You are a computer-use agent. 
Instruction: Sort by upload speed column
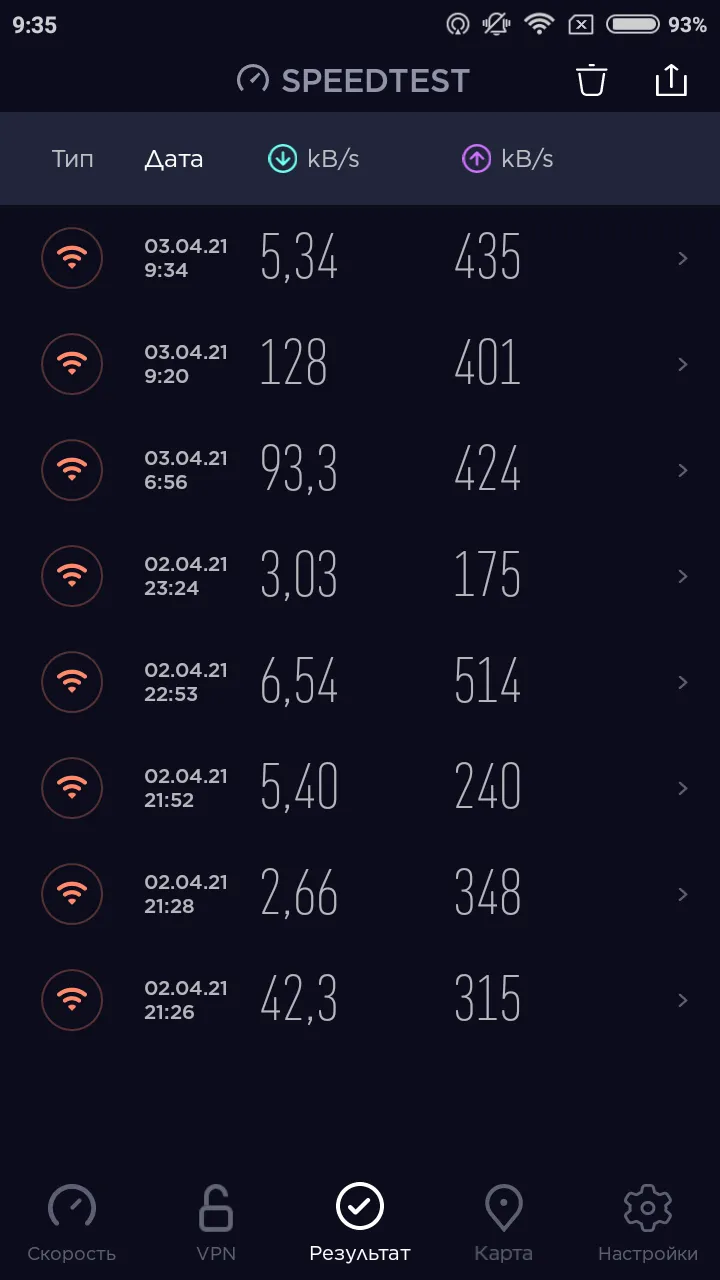tap(507, 159)
